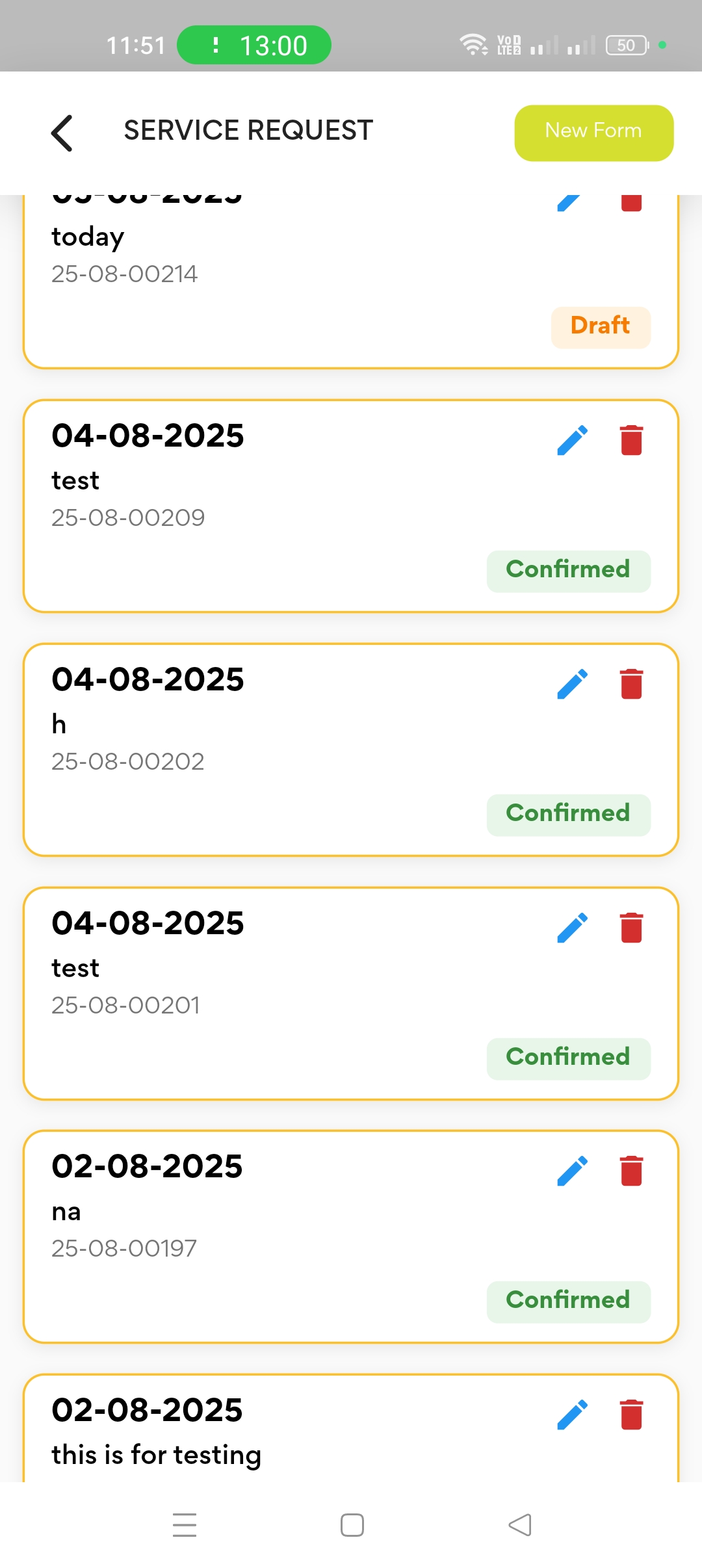Open recent apps from navigation bar
The height and width of the screenshot is (1568, 702).
185,1525
